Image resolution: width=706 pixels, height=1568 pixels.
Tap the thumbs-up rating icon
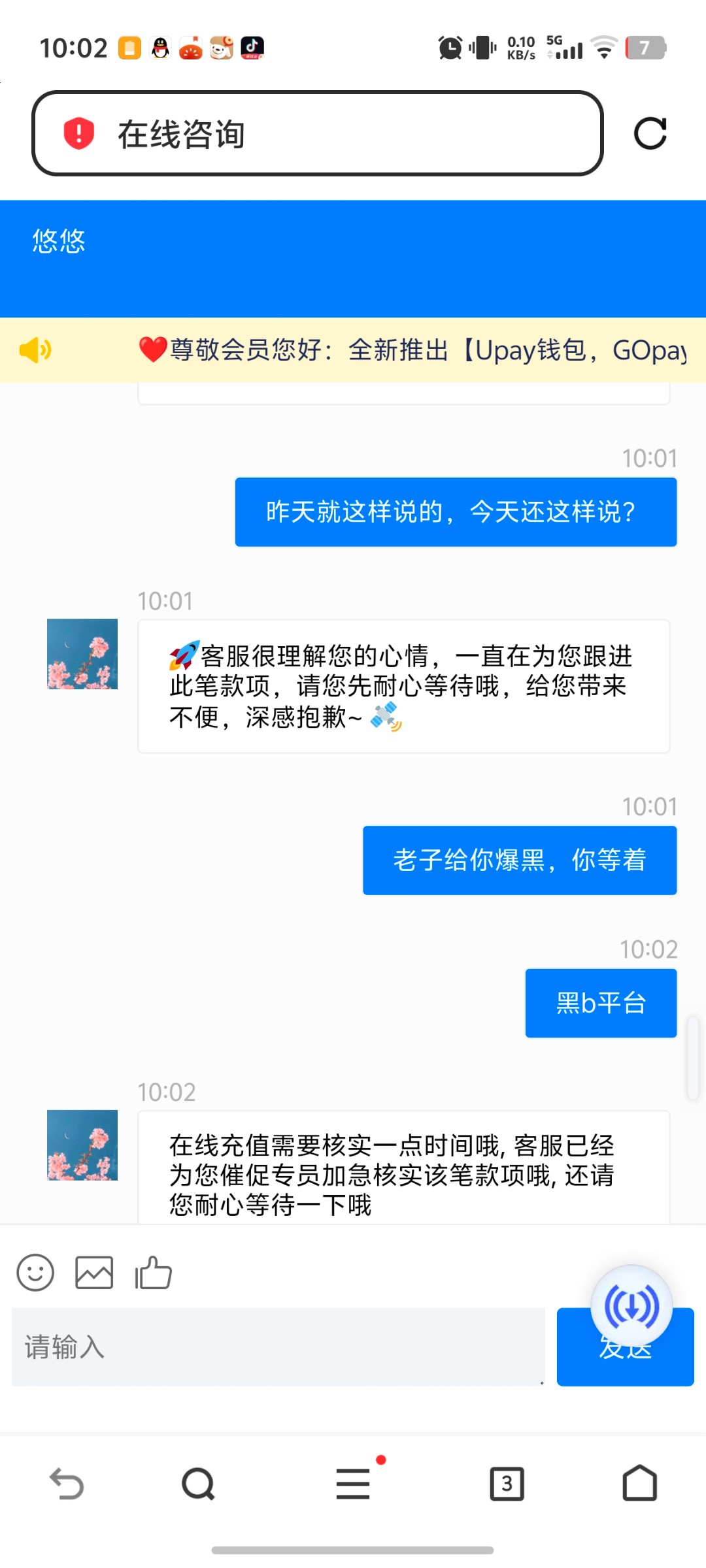(x=152, y=1271)
